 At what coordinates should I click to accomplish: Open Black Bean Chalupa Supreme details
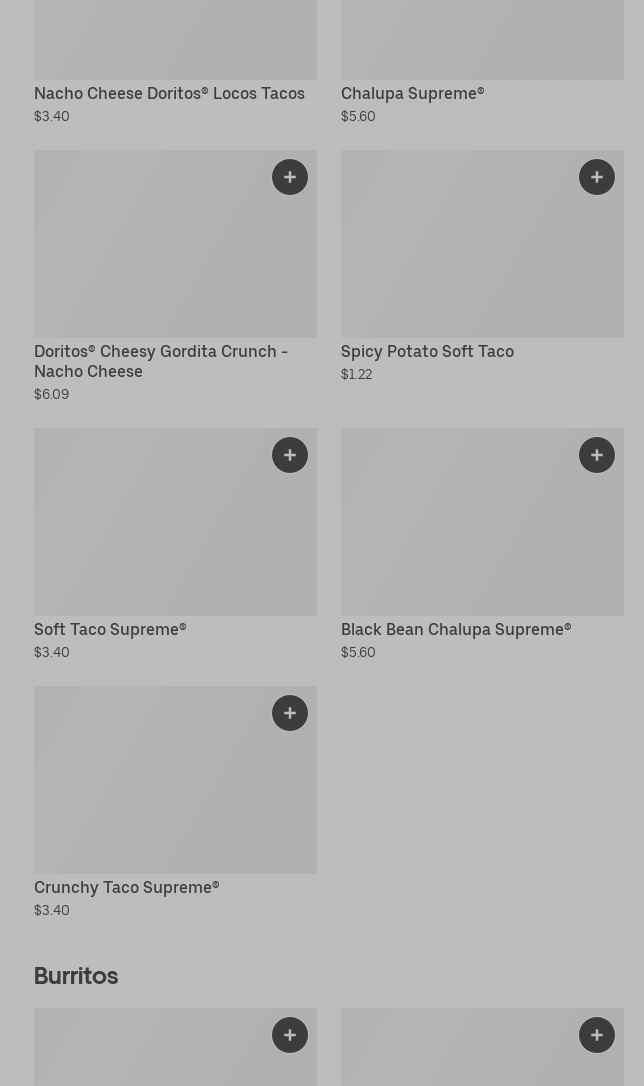coord(456,630)
